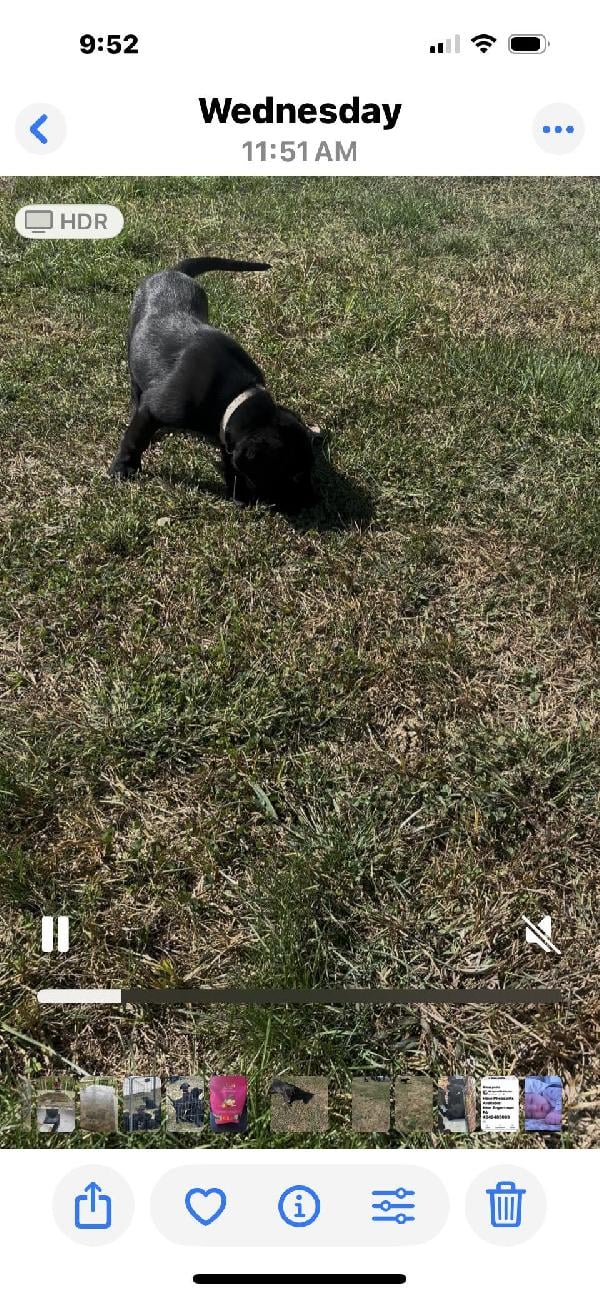Unmute the video sound
Image resolution: width=600 pixels, height=1299 pixels.
[x=541, y=934]
